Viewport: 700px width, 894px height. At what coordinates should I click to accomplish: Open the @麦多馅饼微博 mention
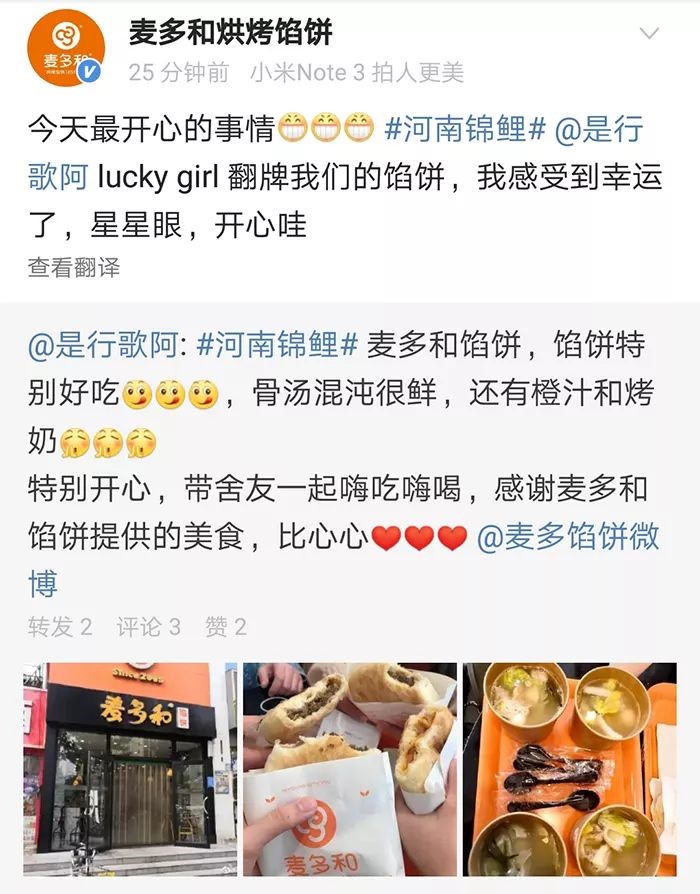point(566,537)
